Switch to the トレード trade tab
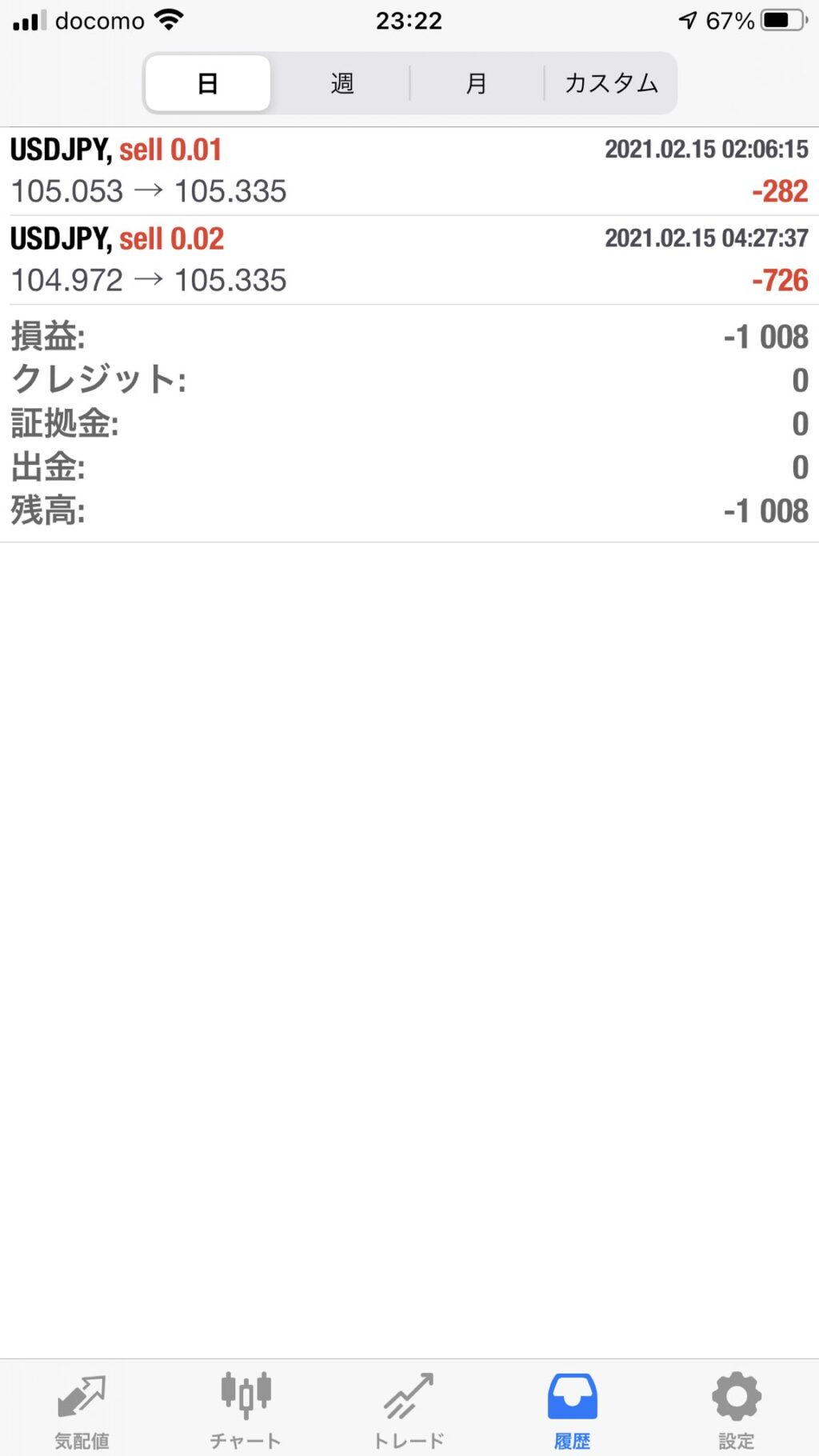This screenshot has height=1456, width=819. click(409, 1411)
